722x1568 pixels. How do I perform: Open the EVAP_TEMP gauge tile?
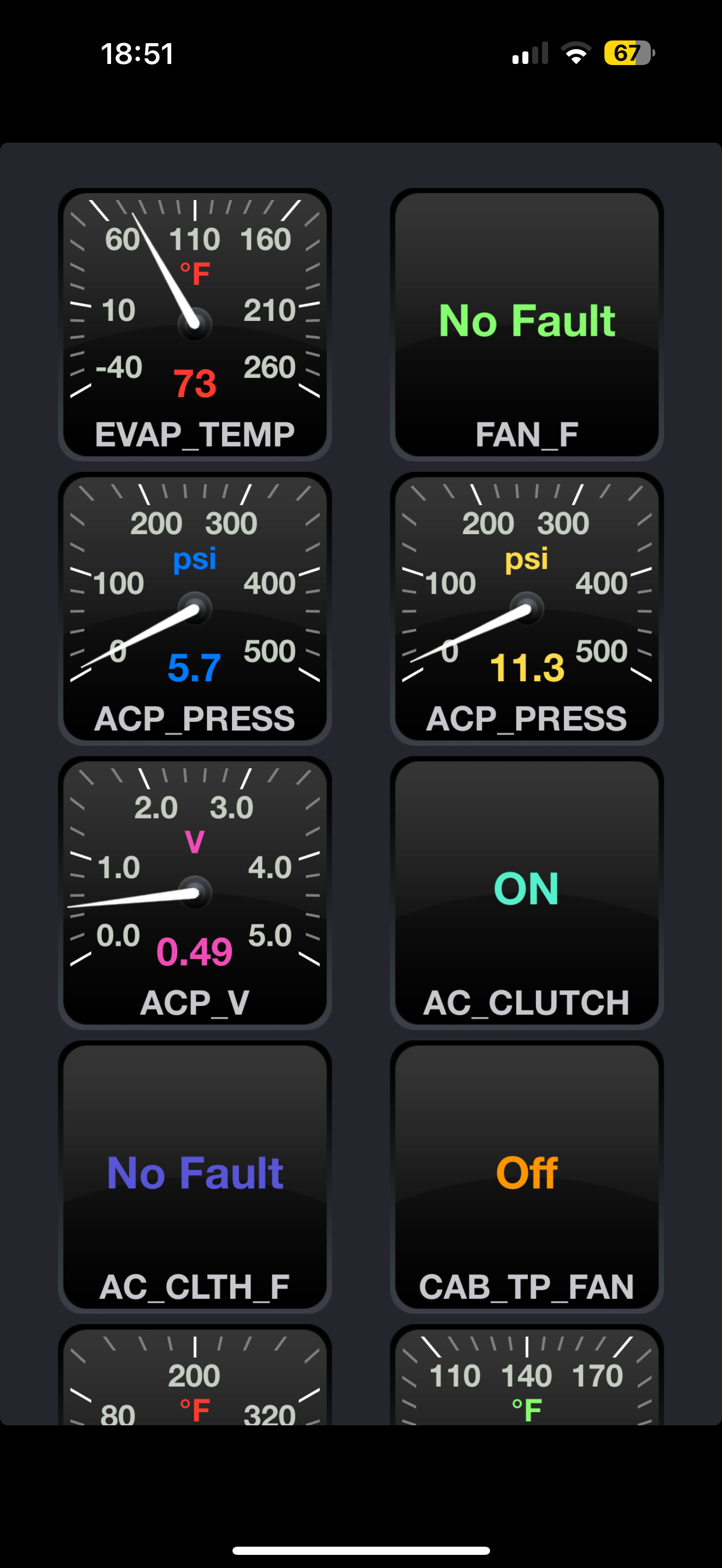point(195,324)
